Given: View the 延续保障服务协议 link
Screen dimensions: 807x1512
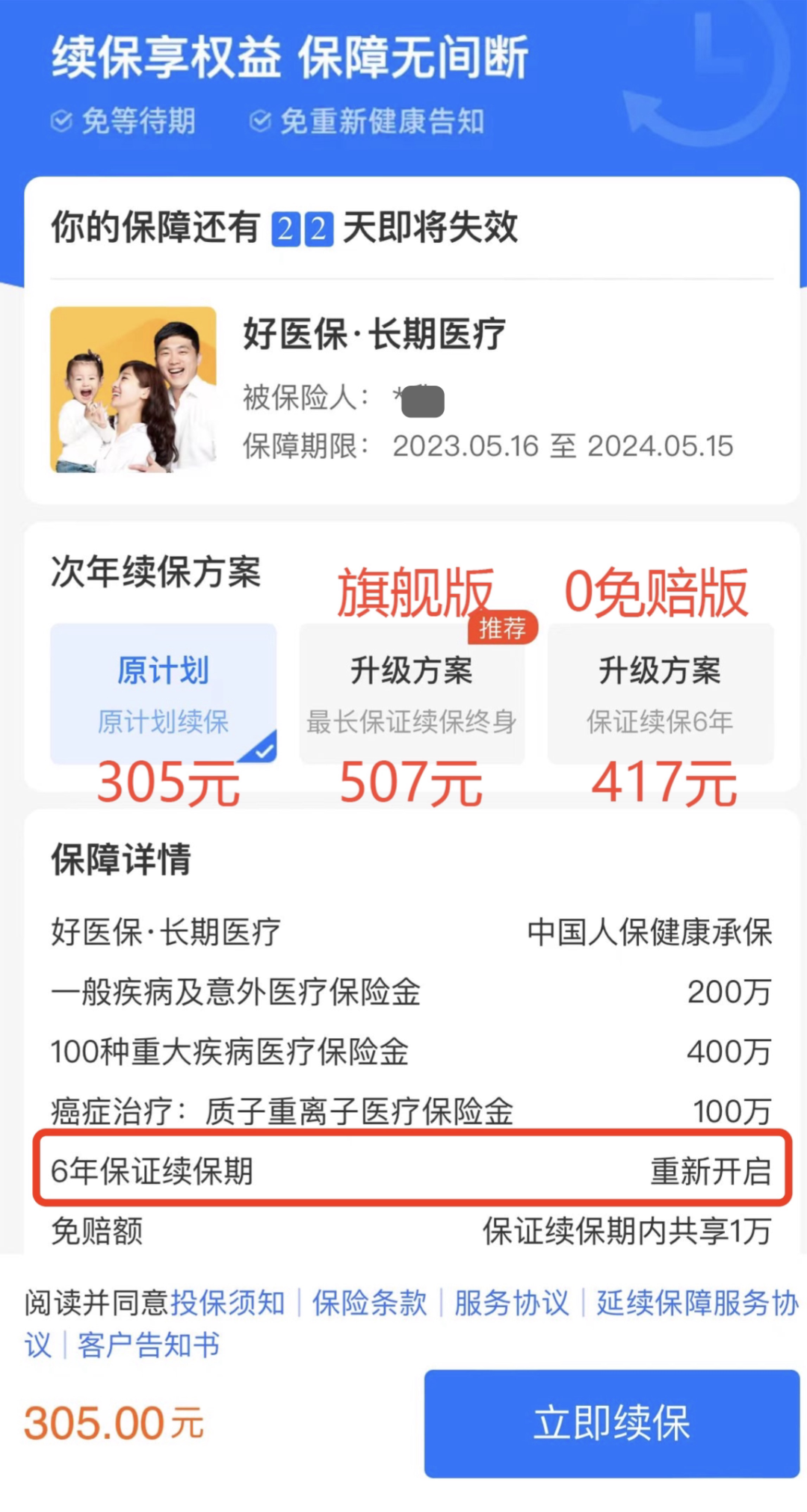Looking at the screenshot, I should pyautogui.click(x=696, y=1303).
